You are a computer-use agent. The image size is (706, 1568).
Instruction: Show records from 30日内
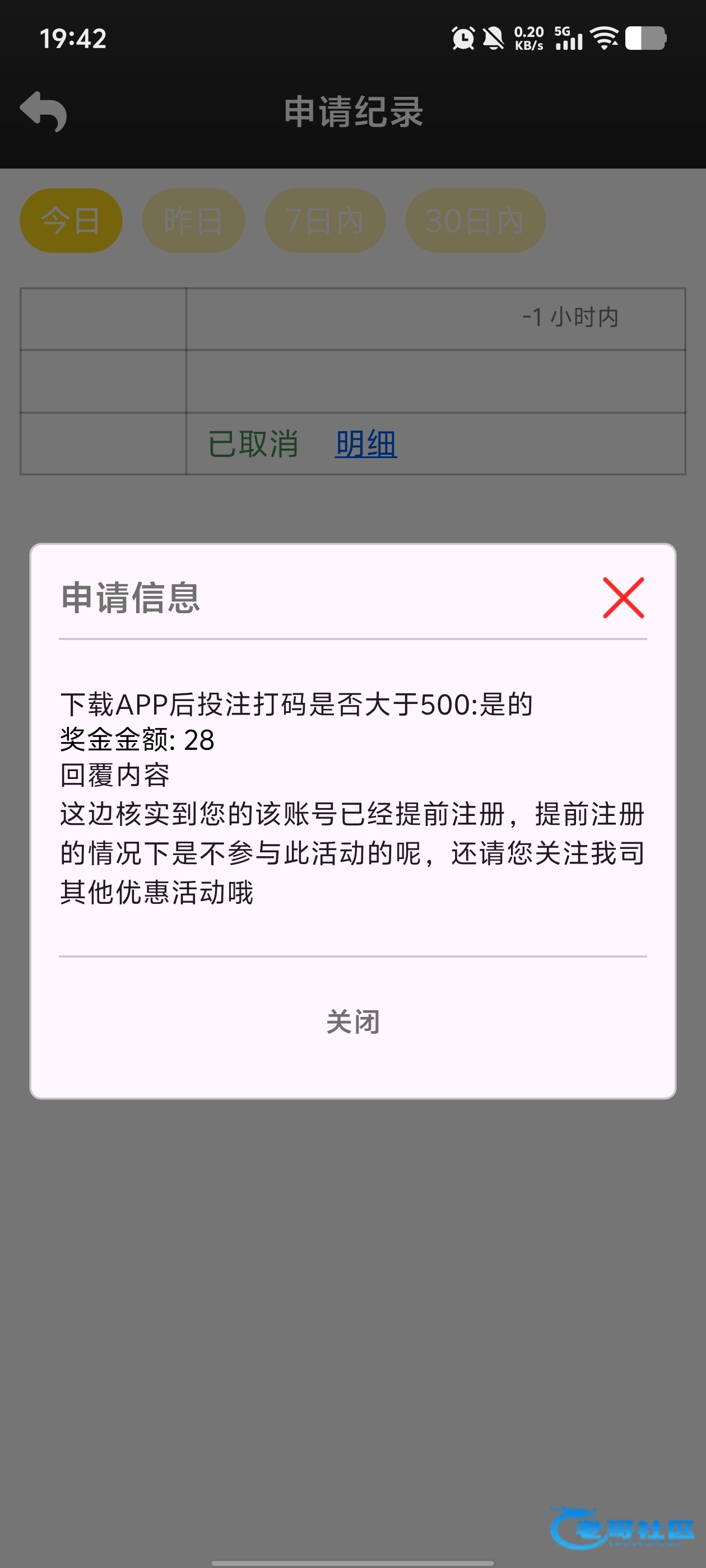(x=475, y=220)
